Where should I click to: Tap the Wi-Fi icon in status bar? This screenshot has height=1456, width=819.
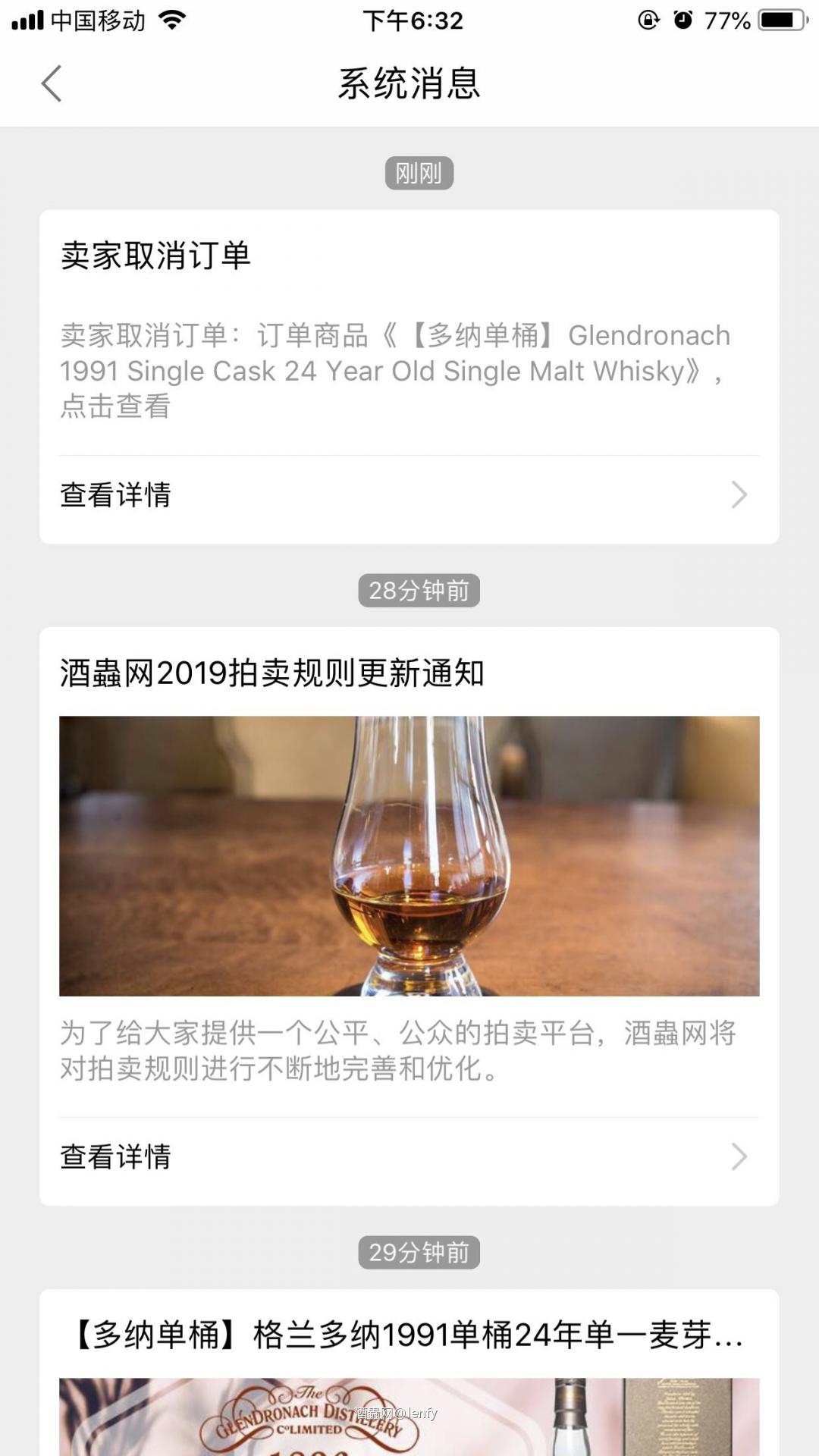(x=171, y=19)
